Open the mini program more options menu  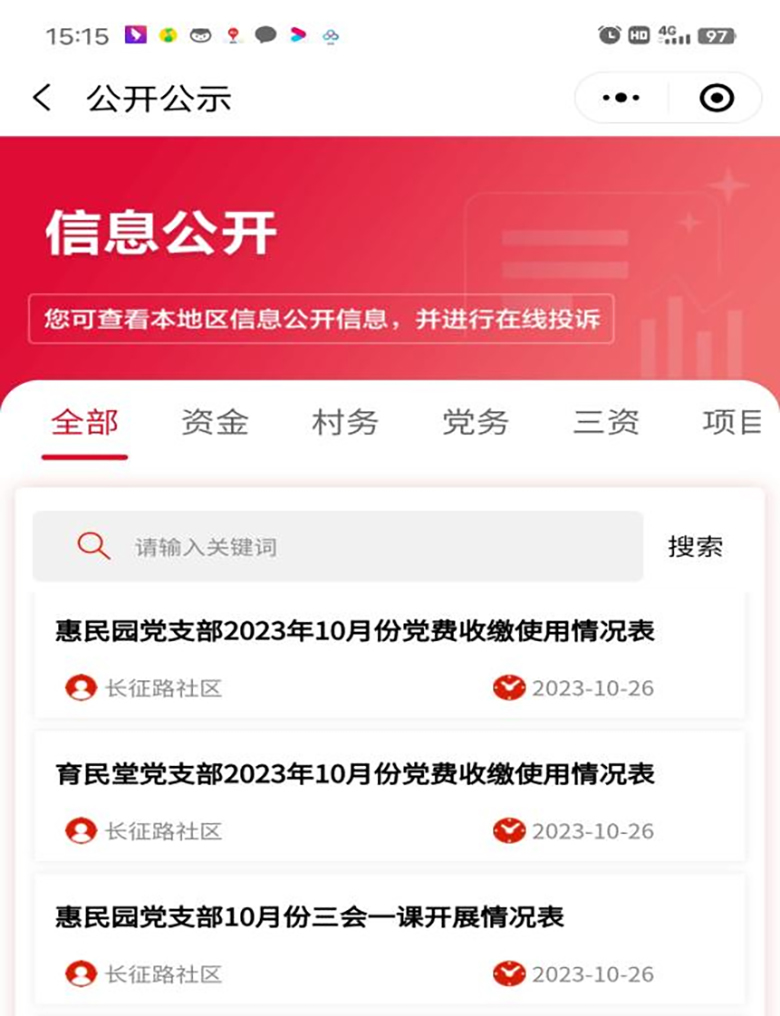621,98
